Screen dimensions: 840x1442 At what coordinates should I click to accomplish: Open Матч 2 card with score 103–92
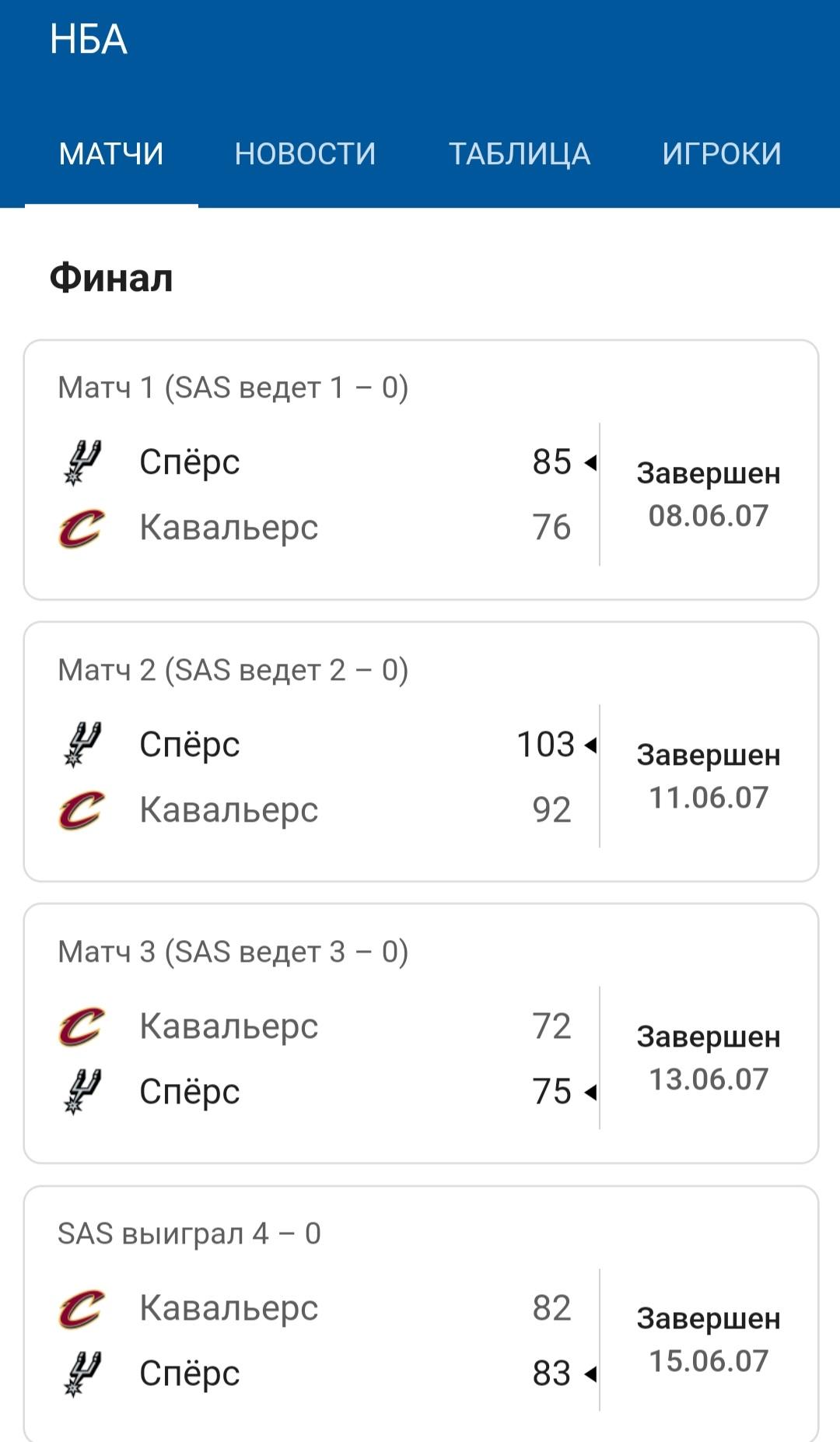click(421, 752)
